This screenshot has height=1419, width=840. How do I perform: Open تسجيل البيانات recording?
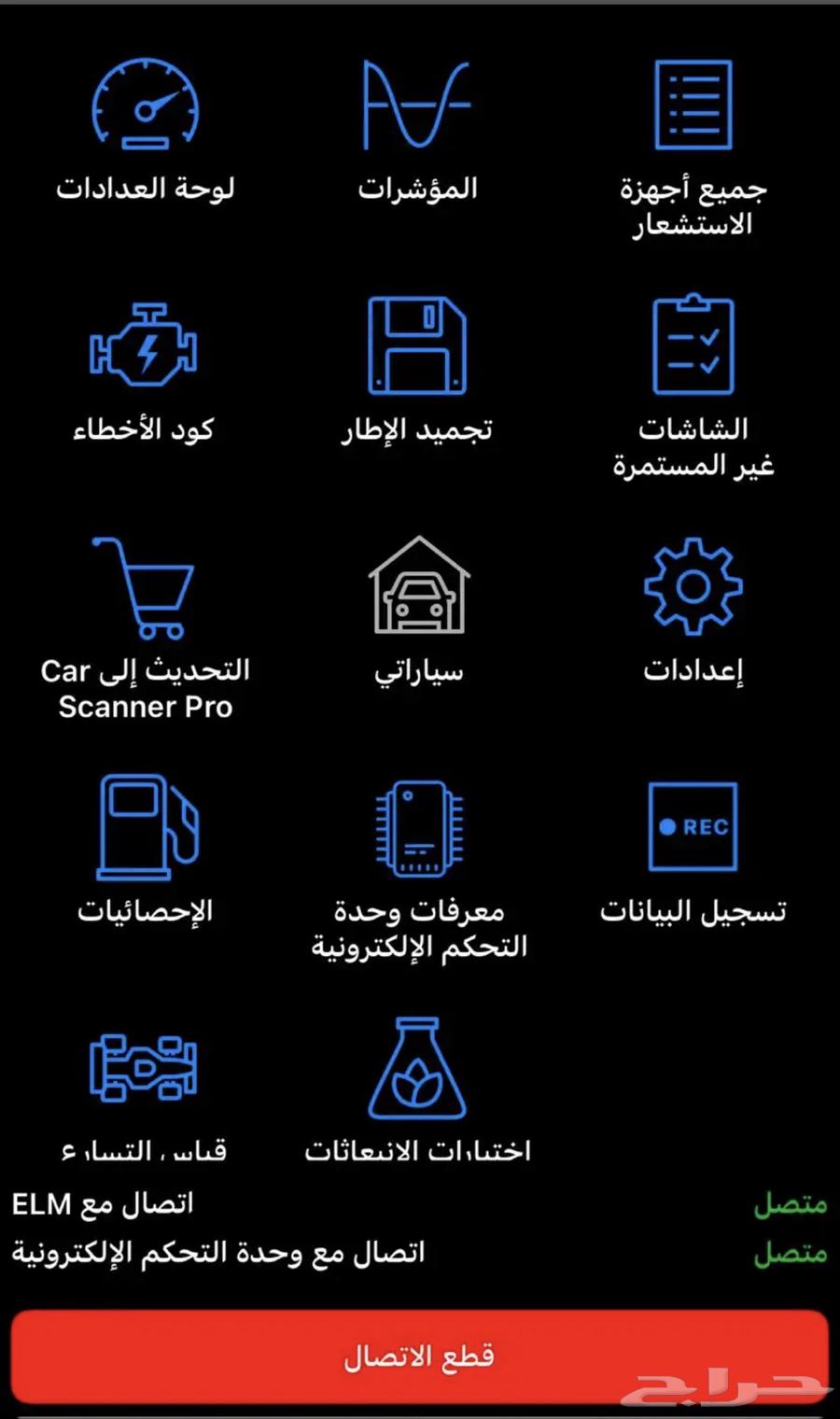coord(693,829)
